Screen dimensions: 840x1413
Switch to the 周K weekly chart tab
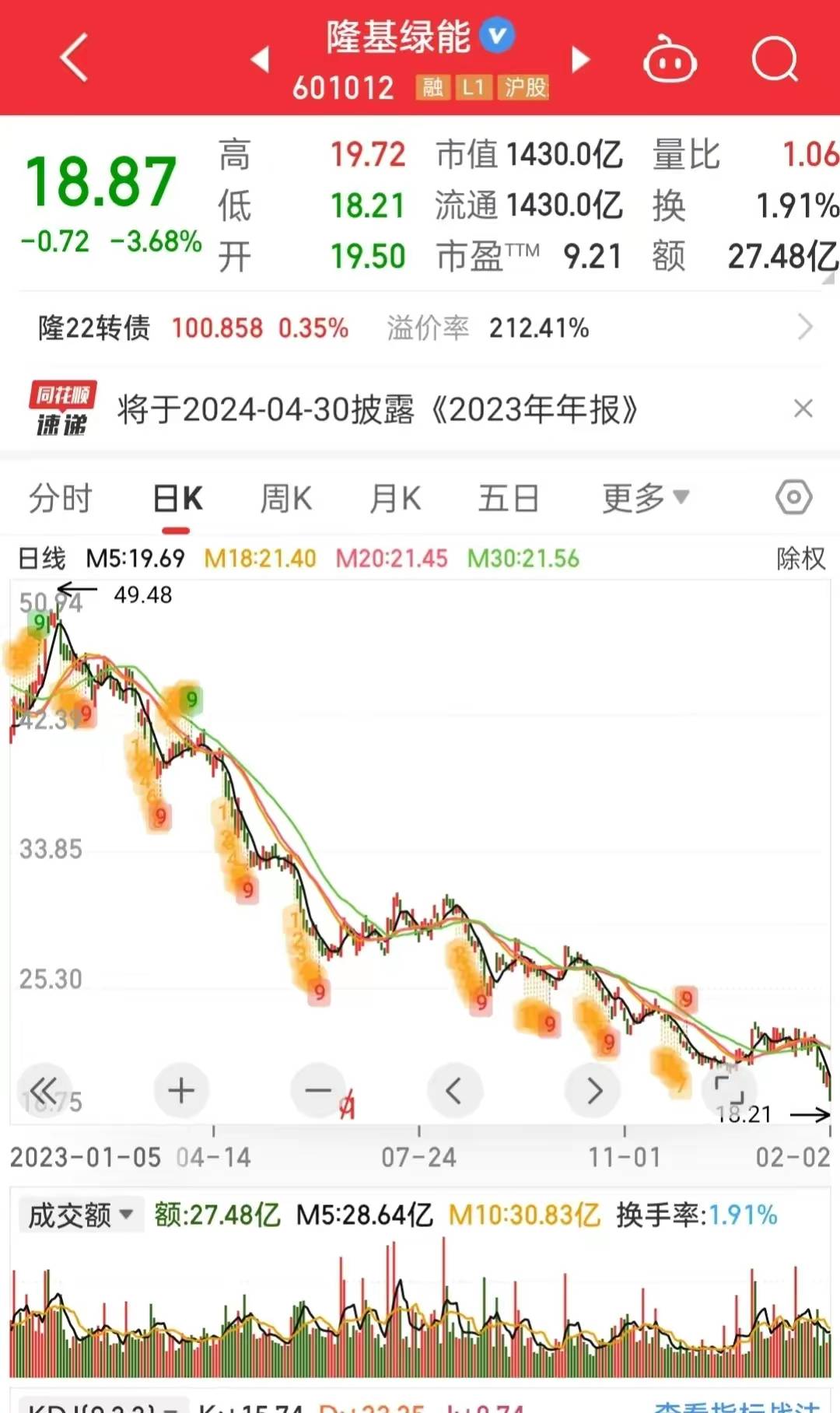pos(285,497)
